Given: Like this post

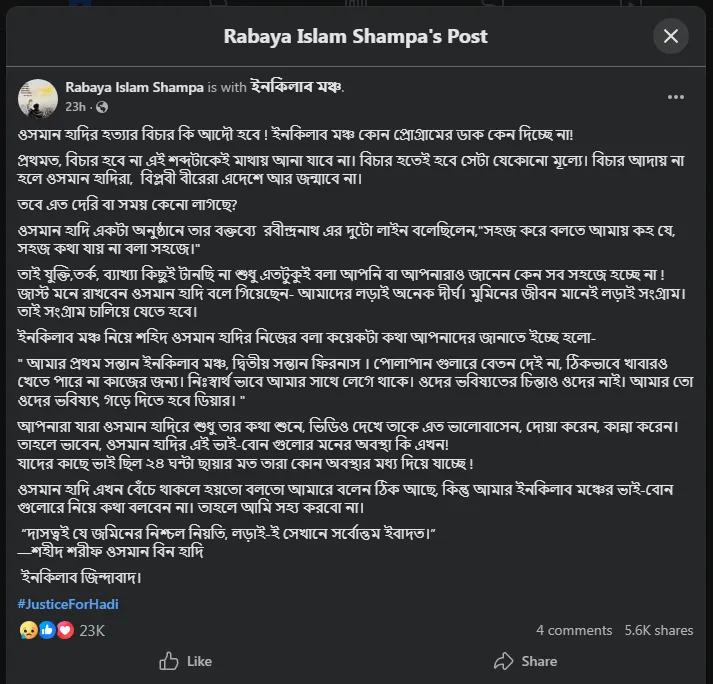Looking at the screenshot, I should tap(186, 661).
